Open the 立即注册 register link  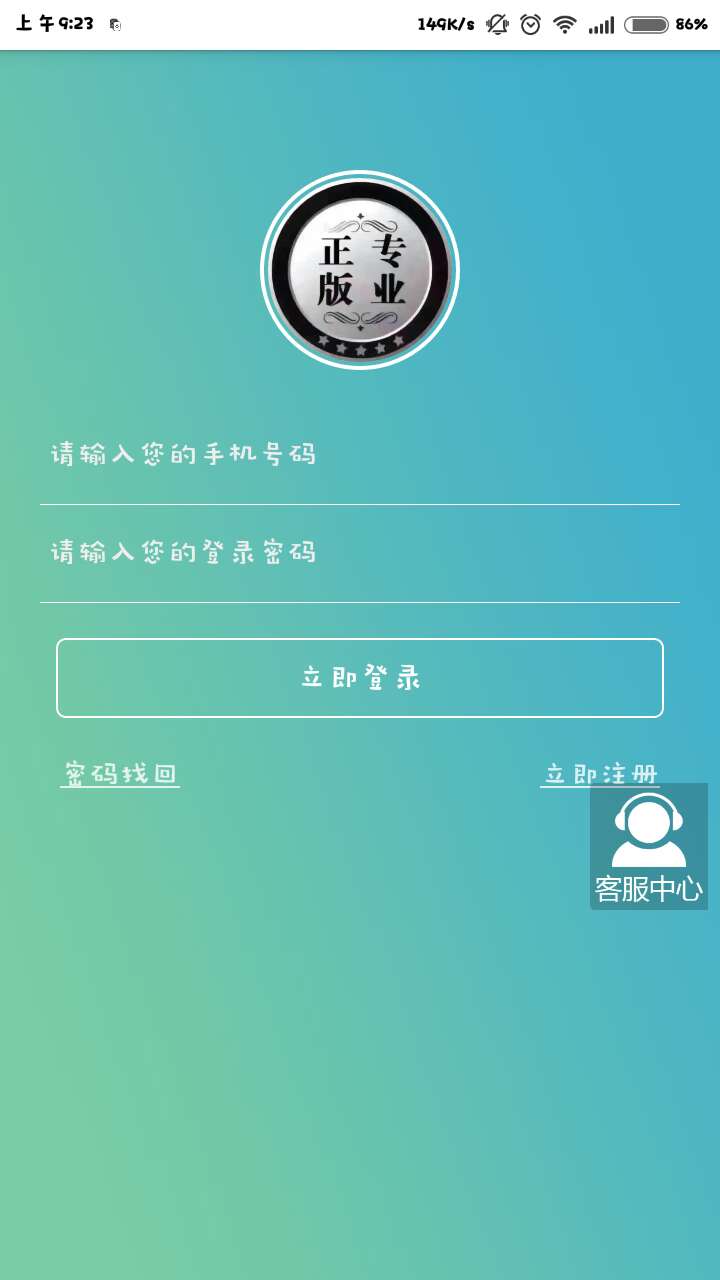[x=566, y=773]
